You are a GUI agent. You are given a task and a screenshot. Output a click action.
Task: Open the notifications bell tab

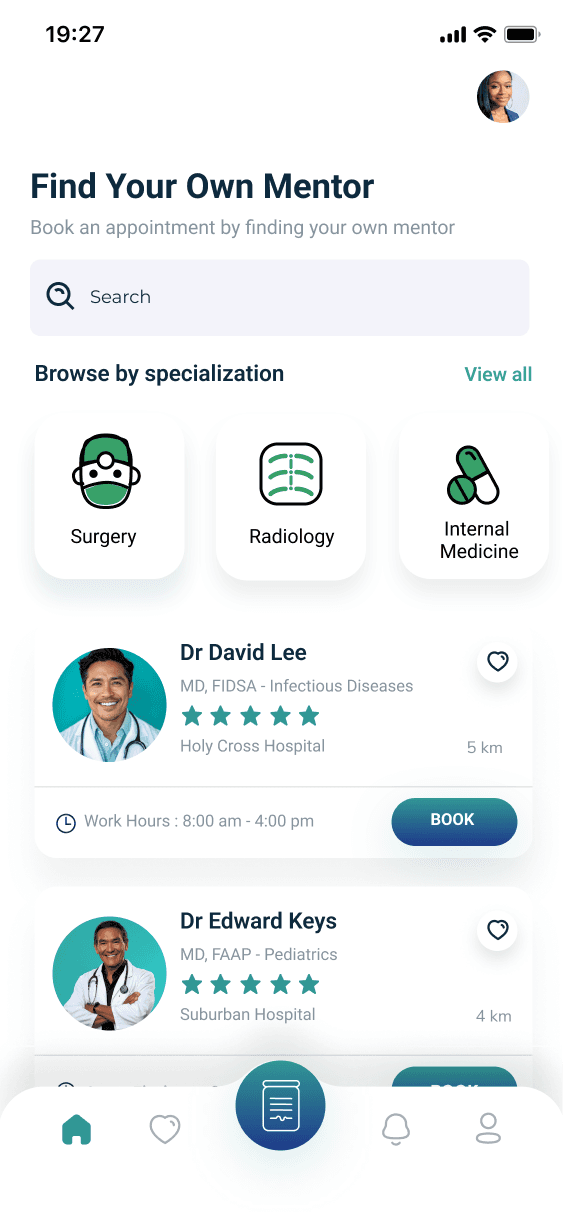click(x=396, y=1130)
